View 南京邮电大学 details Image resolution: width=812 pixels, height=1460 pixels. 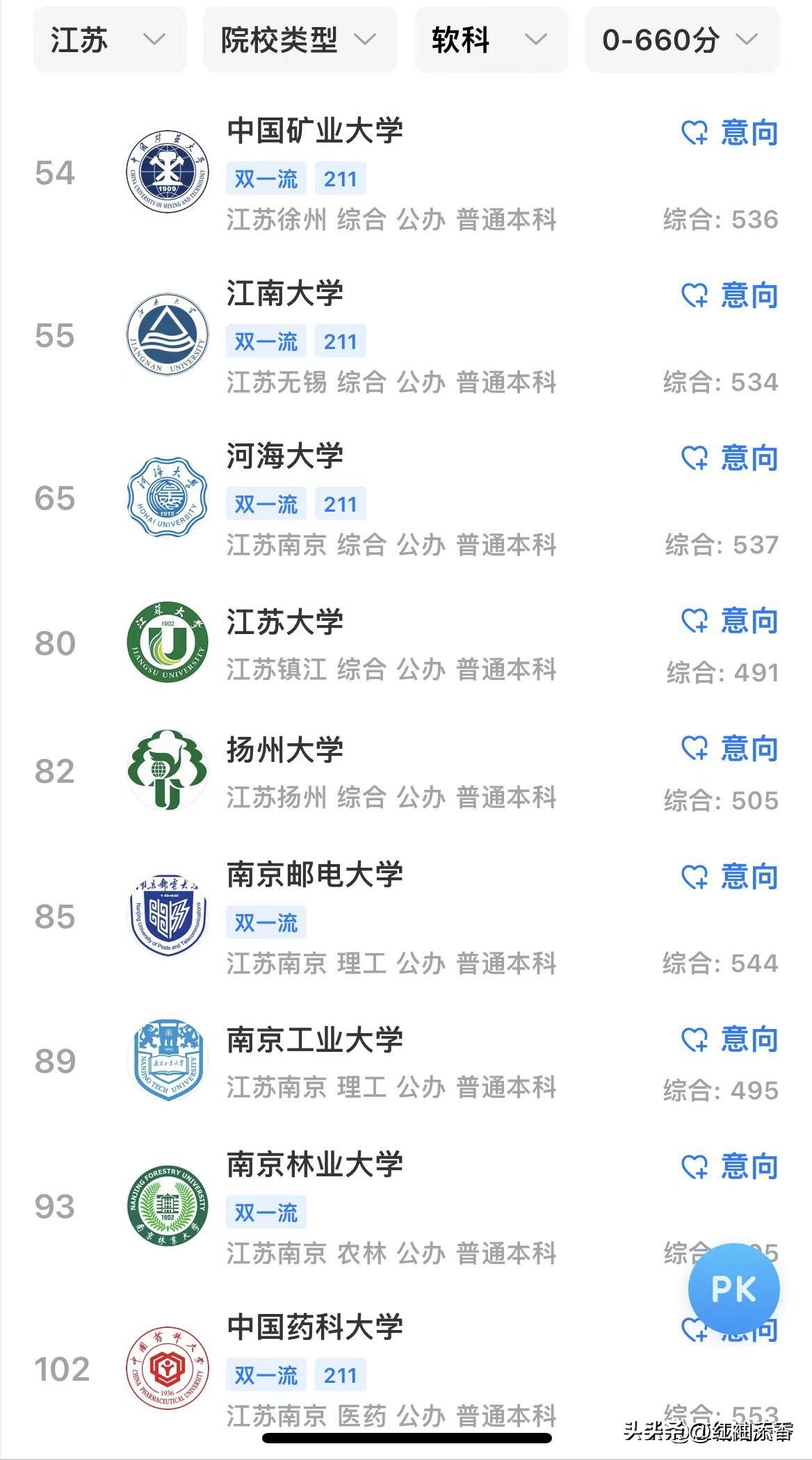[x=315, y=875]
